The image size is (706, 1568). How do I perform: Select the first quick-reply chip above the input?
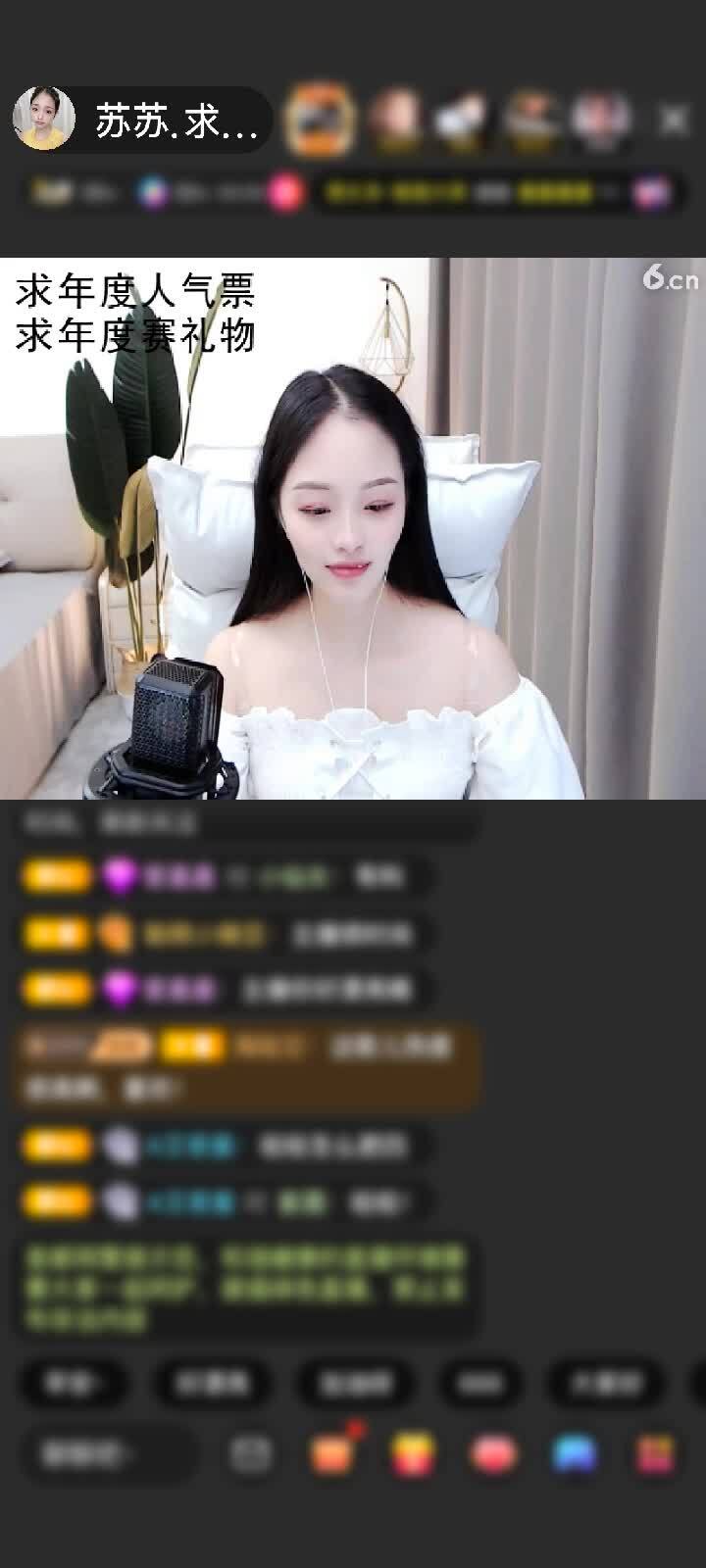pos(73,1383)
